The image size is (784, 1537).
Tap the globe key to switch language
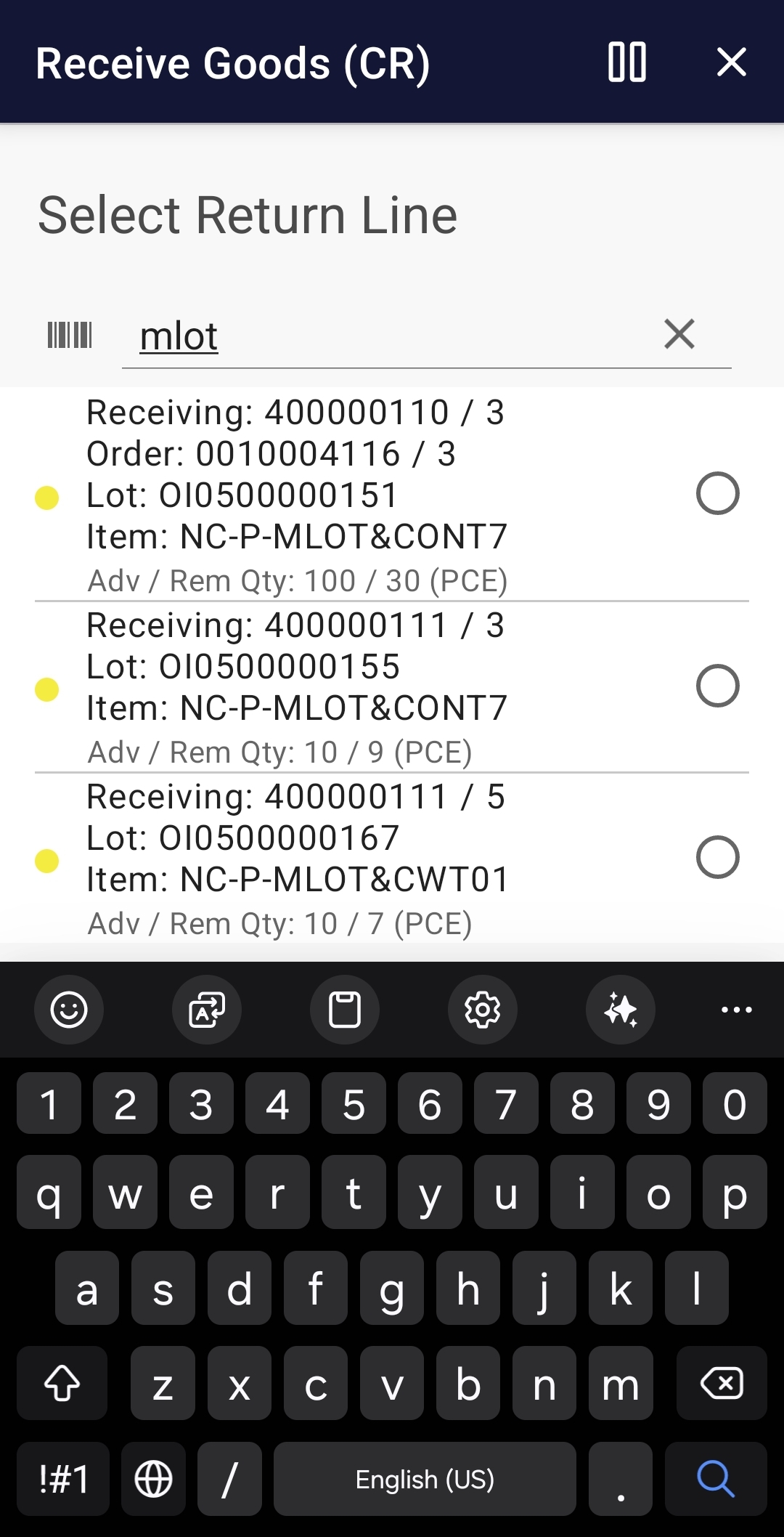(x=154, y=1480)
